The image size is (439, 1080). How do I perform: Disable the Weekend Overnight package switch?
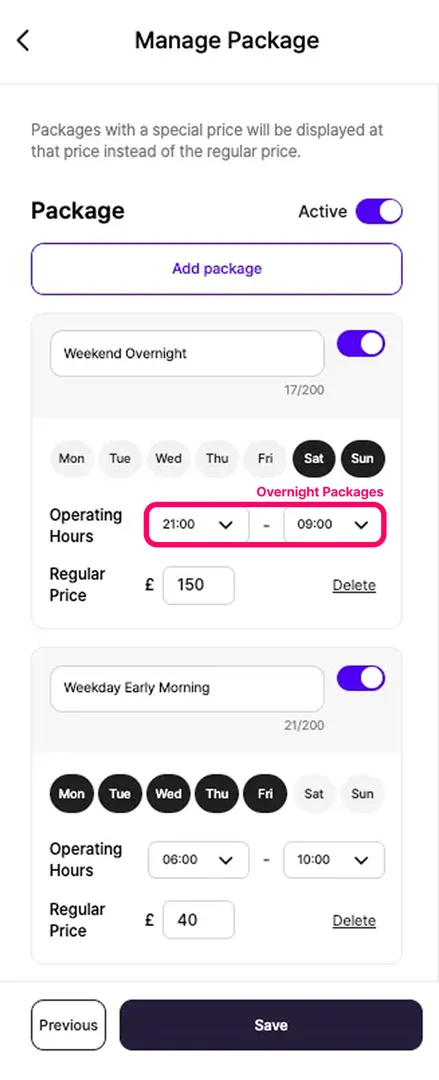[x=361, y=344]
